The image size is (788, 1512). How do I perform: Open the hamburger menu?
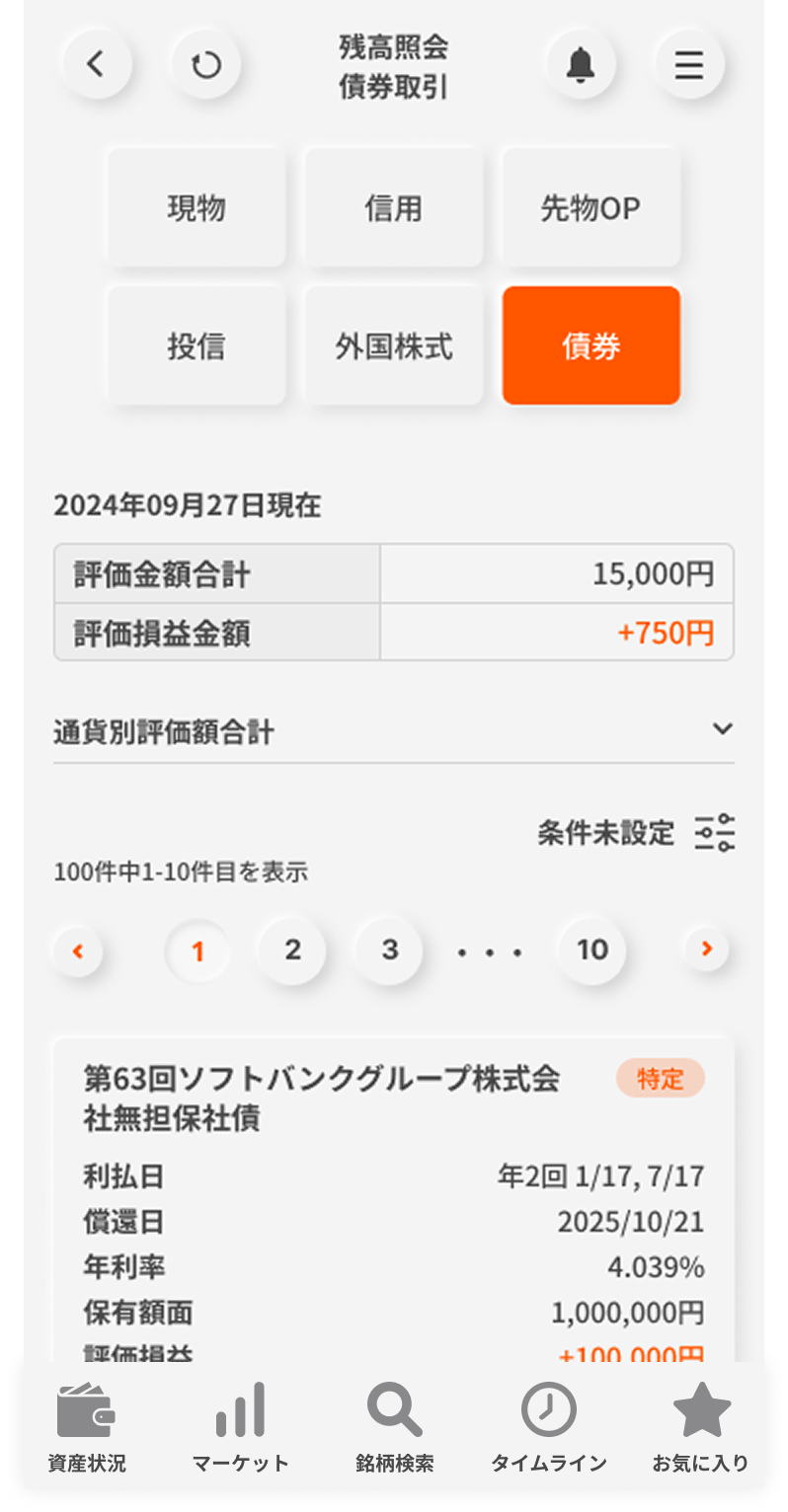(x=689, y=65)
